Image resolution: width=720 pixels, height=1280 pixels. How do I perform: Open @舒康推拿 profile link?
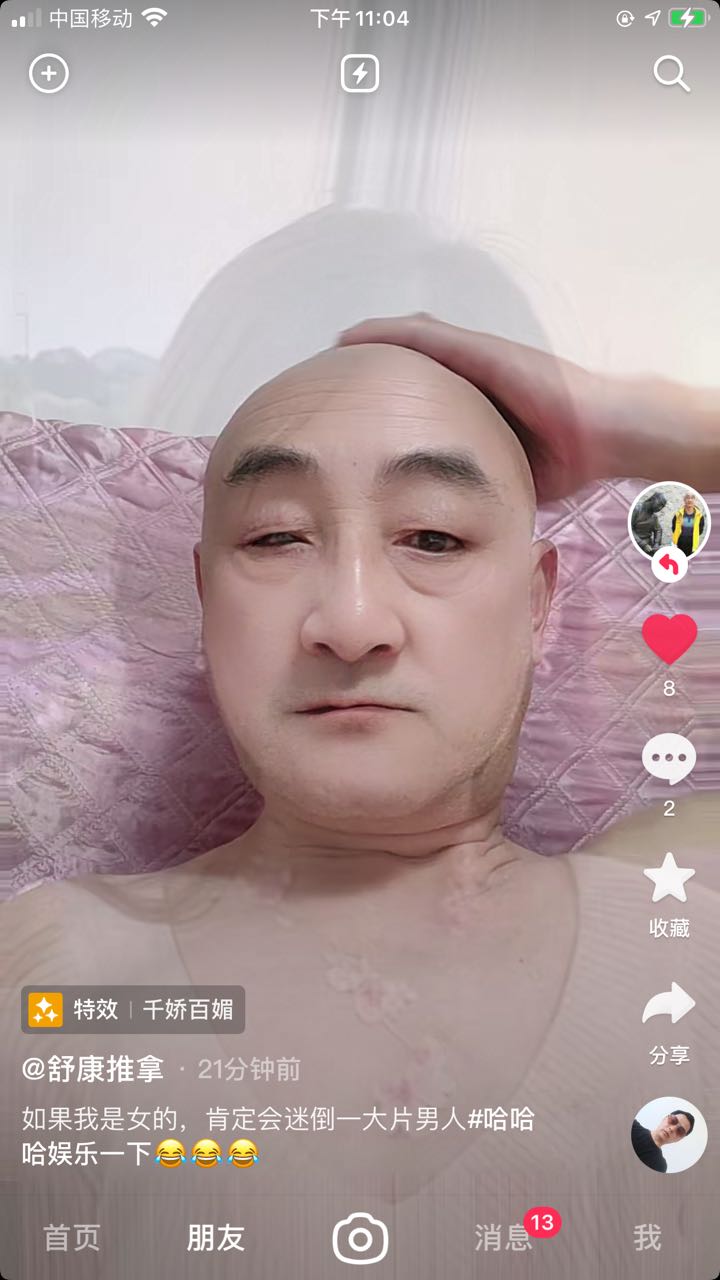click(93, 1069)
